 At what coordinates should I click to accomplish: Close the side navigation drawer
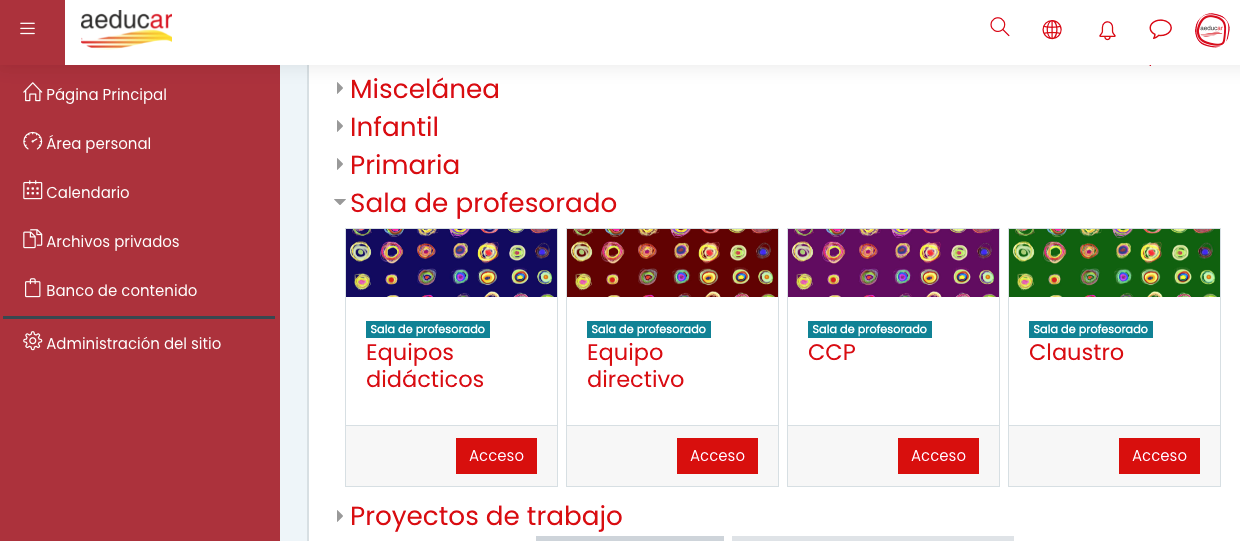[x=28, y=29]
